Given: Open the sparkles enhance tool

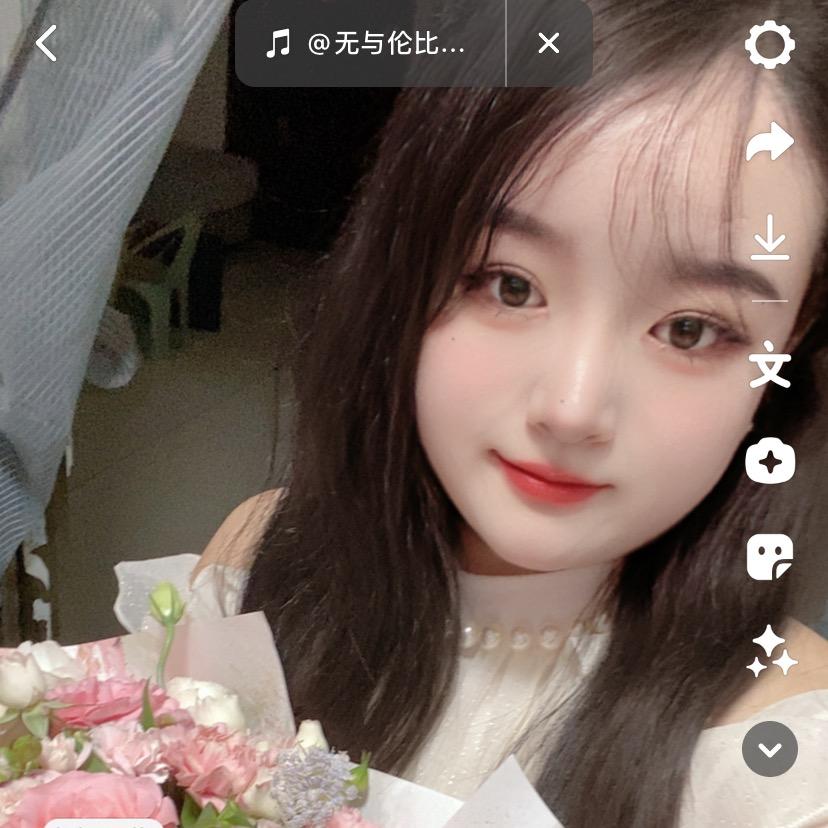Looking at the screenshot, I should pos(772,651).
